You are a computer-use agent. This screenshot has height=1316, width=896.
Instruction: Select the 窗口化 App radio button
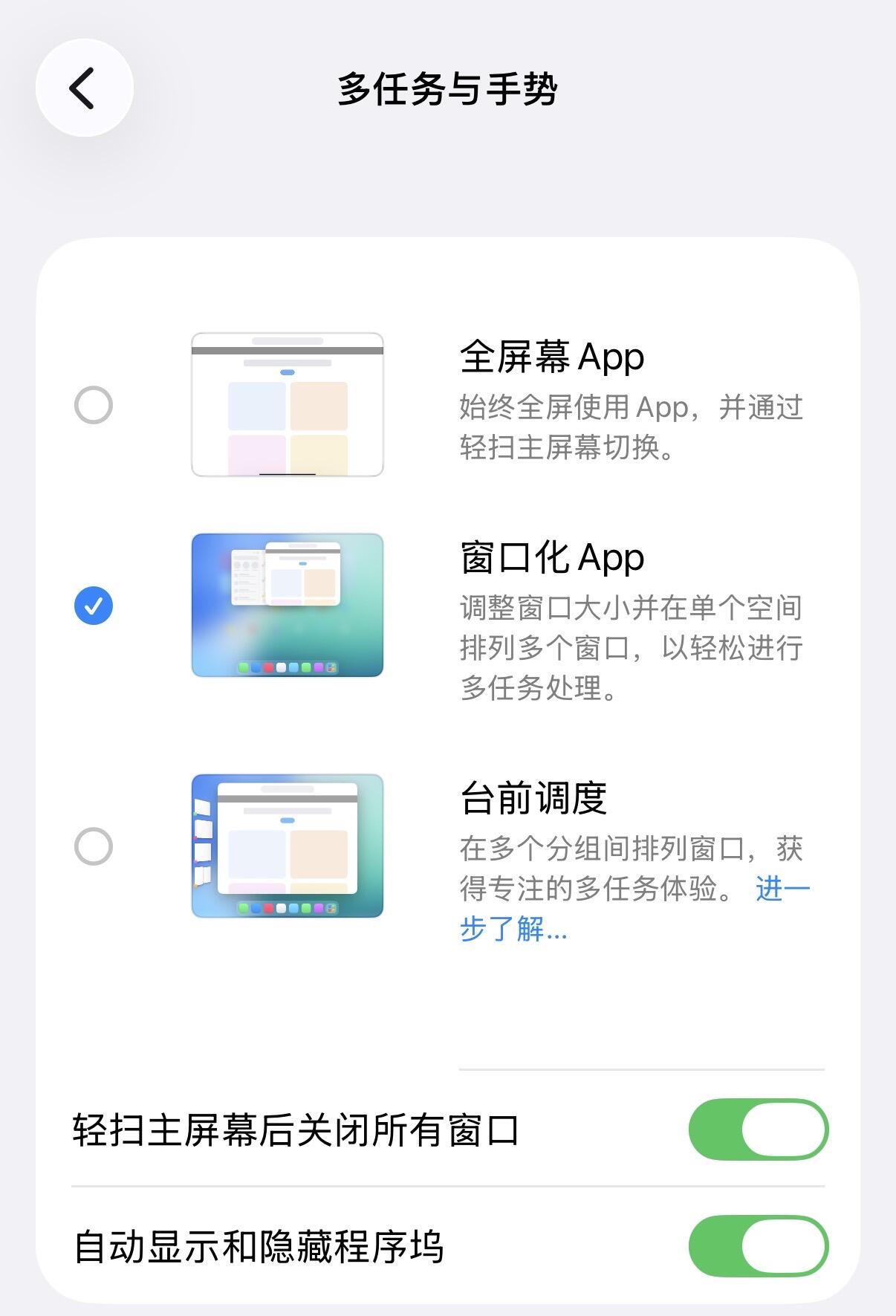[x=94, y=606]
